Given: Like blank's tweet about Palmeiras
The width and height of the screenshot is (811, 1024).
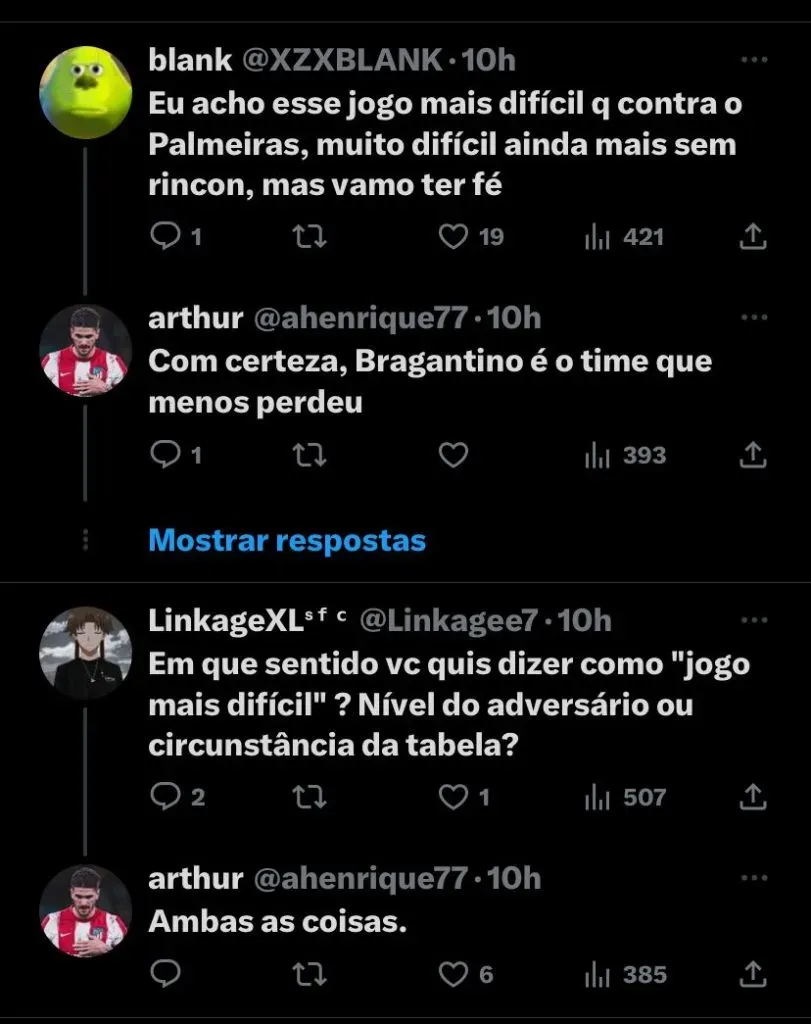Looking at the screenshot, I should pyautogui.click(x=454, y=237).
